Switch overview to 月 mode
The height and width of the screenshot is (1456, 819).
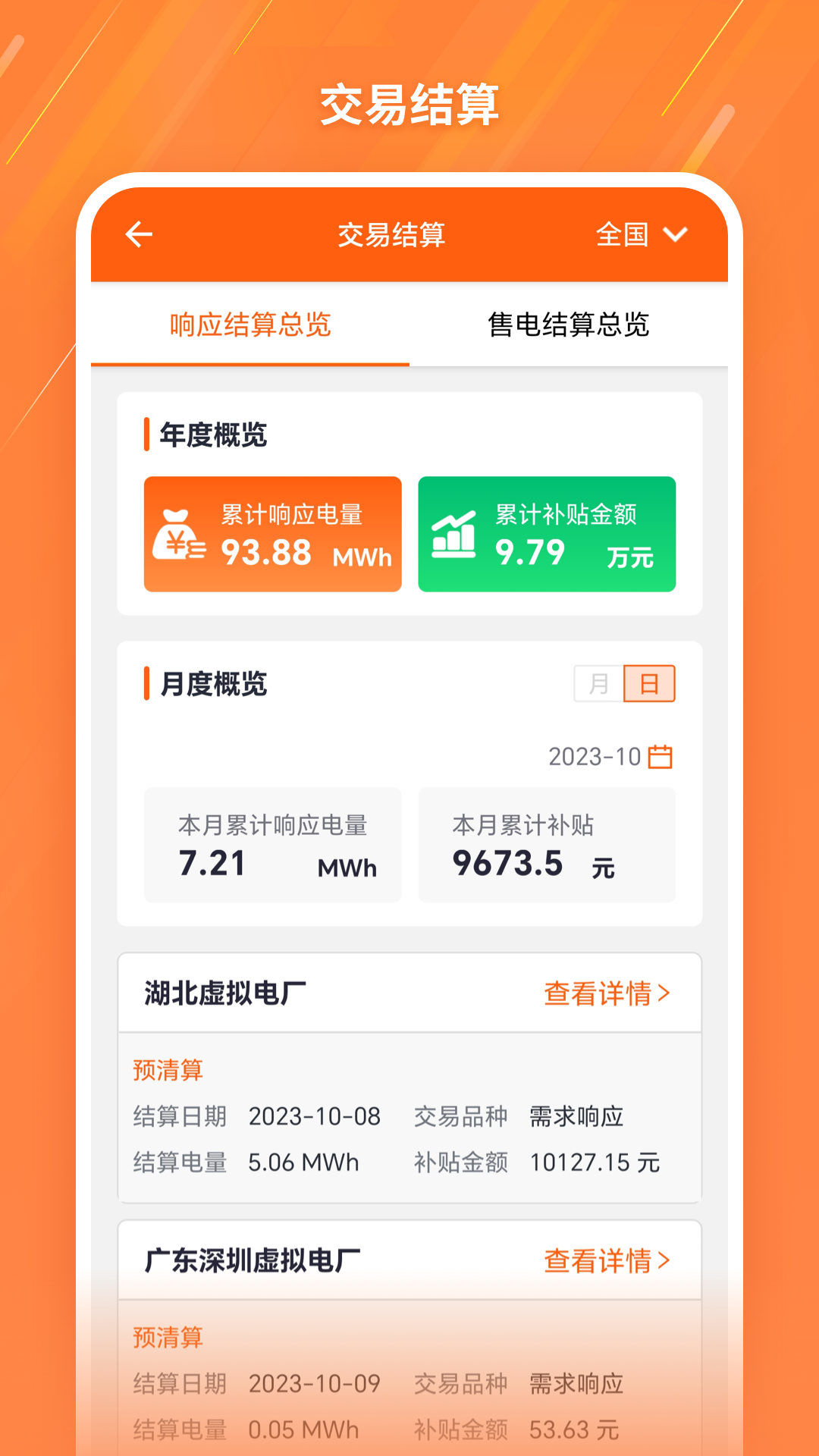click(x=598, y=683)
